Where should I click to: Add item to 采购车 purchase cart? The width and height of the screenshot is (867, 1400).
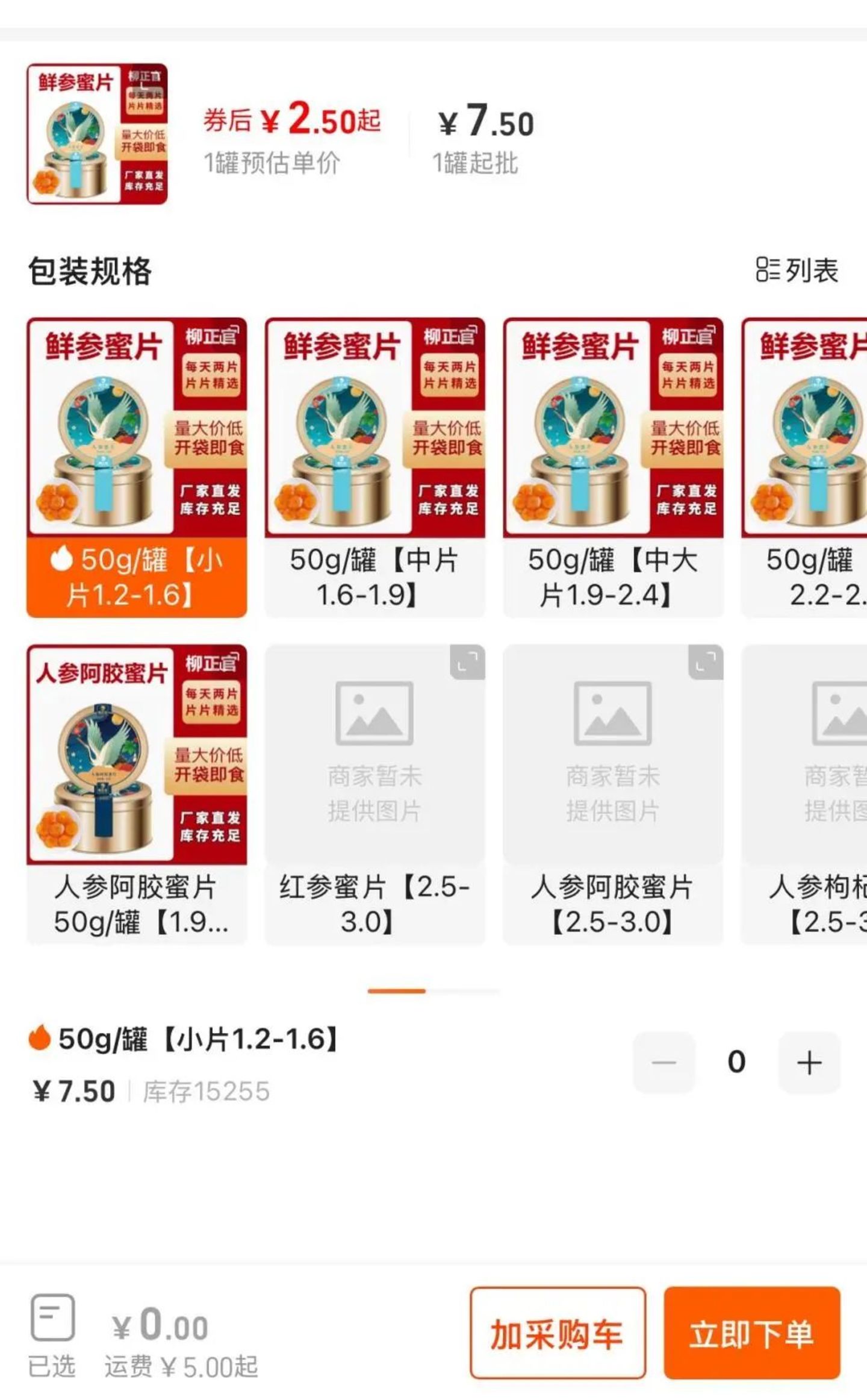coord(558,1334)
